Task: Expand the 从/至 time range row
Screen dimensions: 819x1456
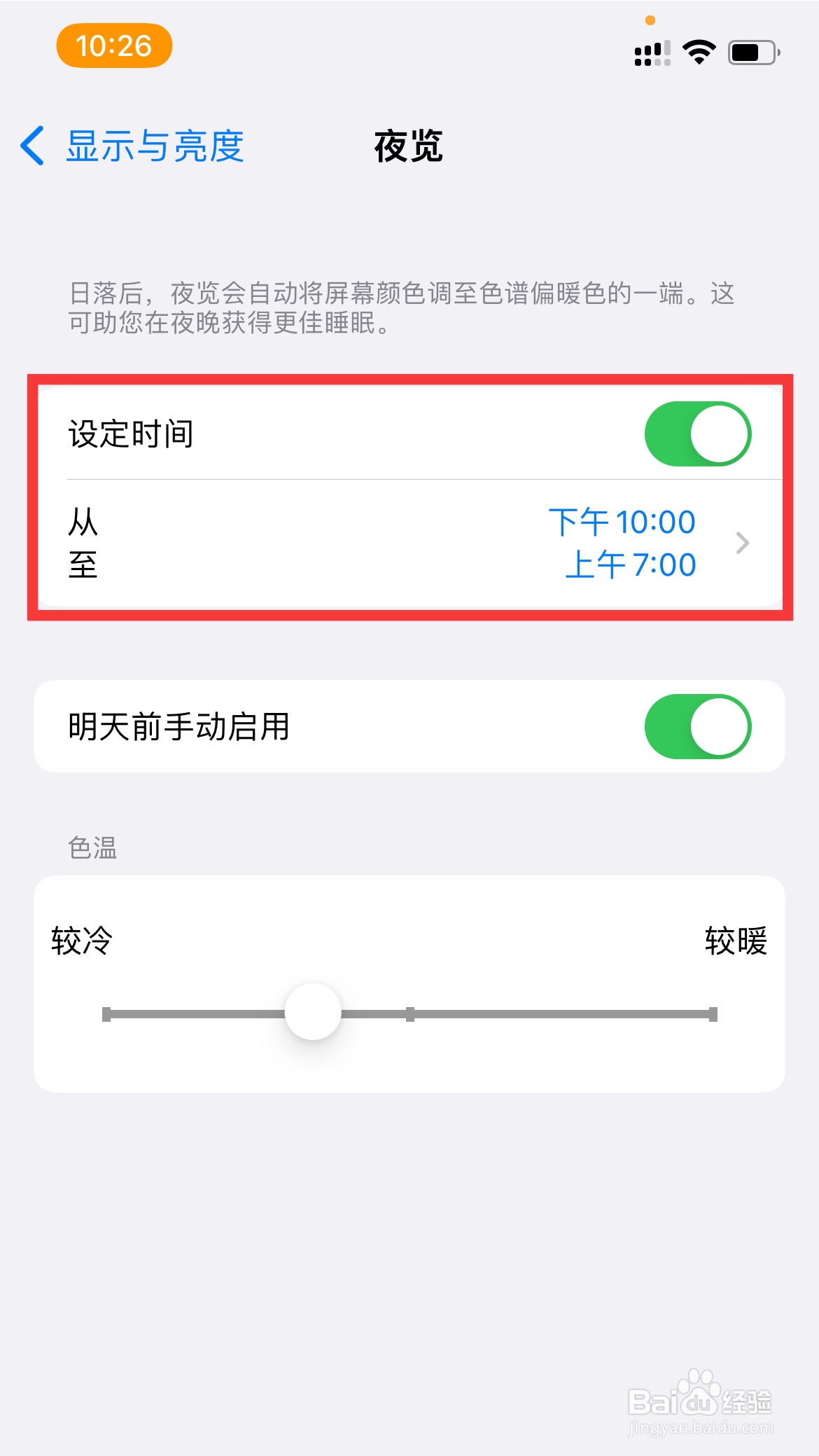Action: click(x=409, y=543)
